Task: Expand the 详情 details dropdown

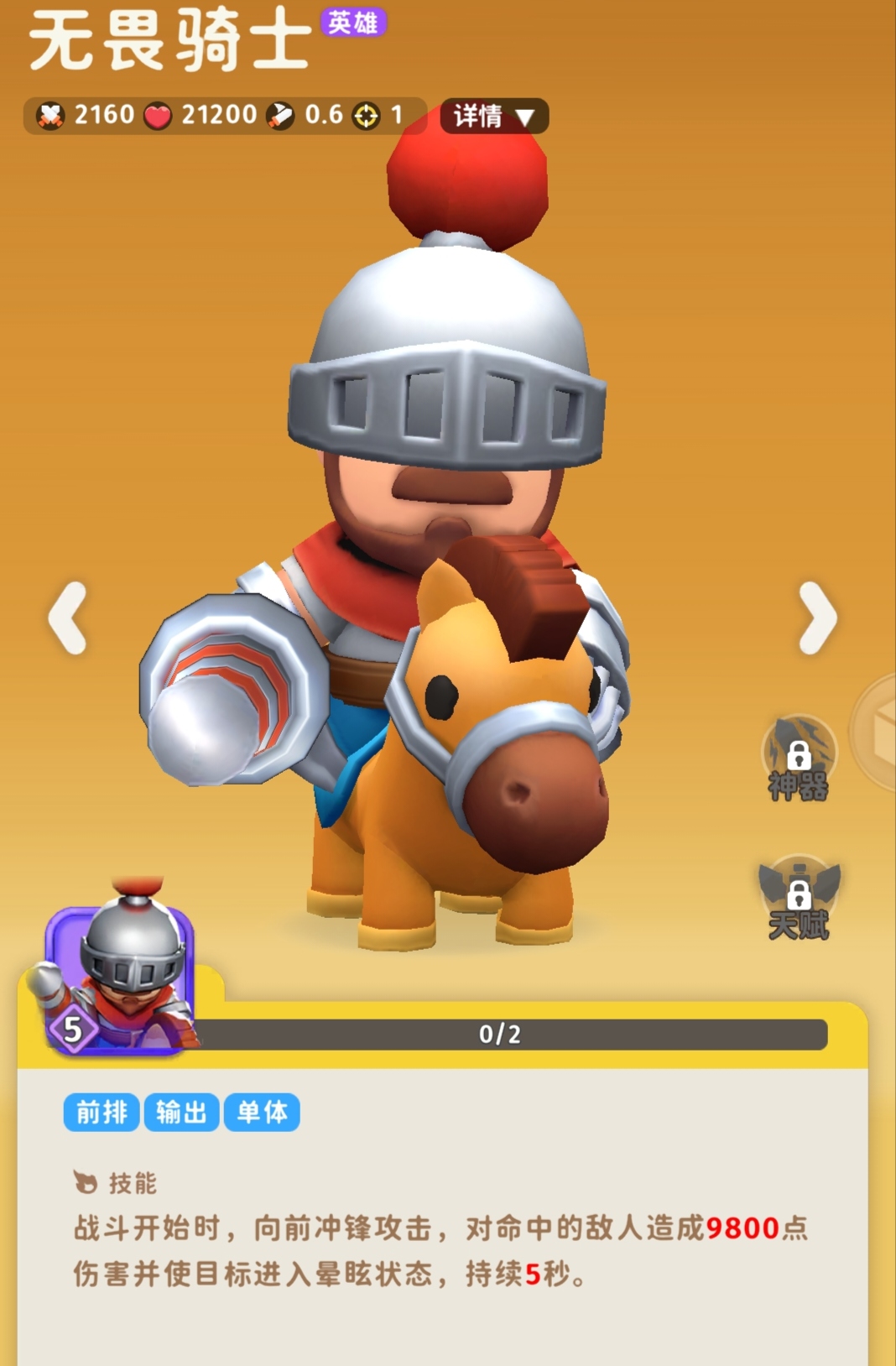Action: point(493,116)
